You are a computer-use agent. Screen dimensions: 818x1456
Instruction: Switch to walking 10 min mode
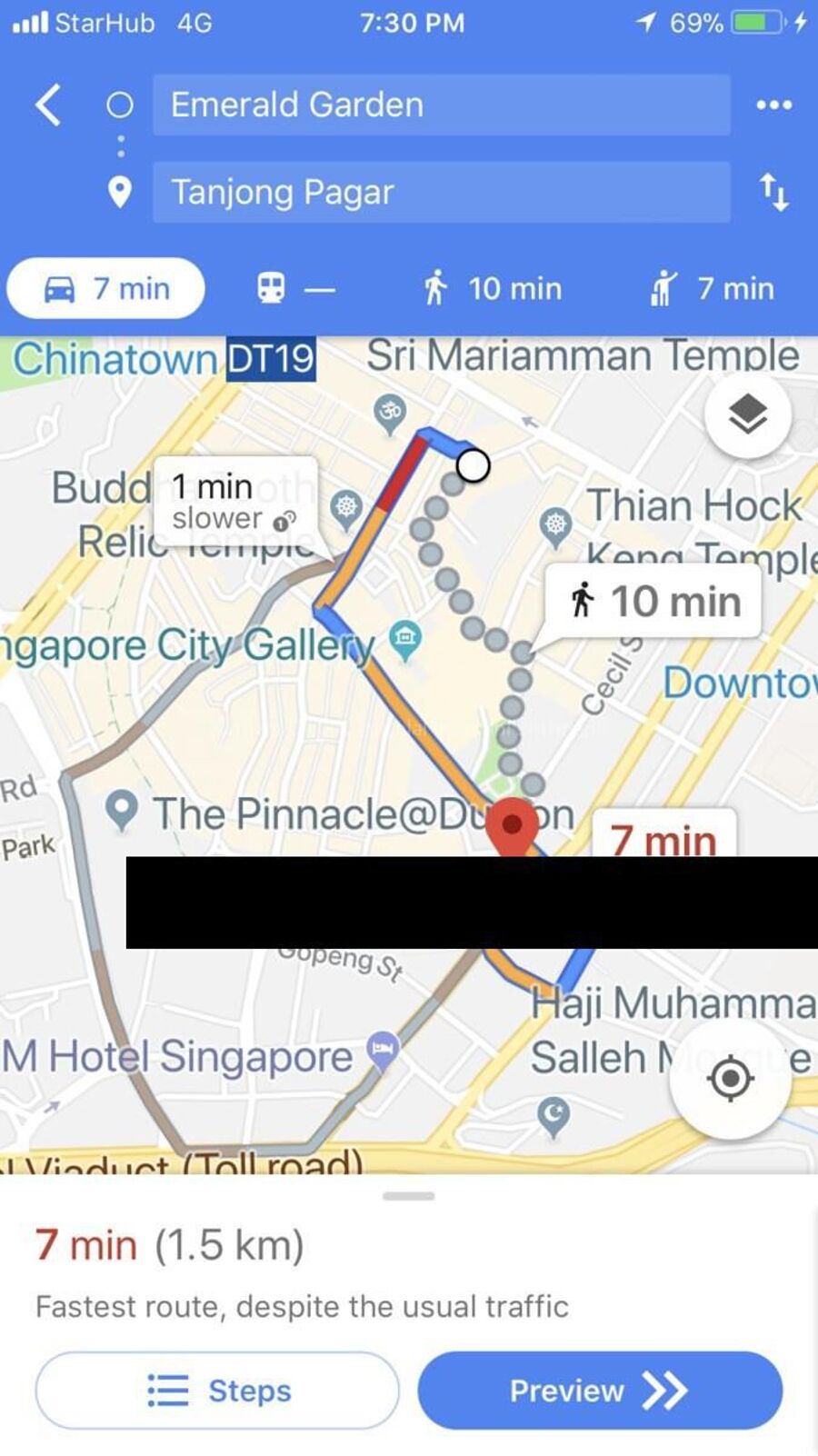(494, 289)
